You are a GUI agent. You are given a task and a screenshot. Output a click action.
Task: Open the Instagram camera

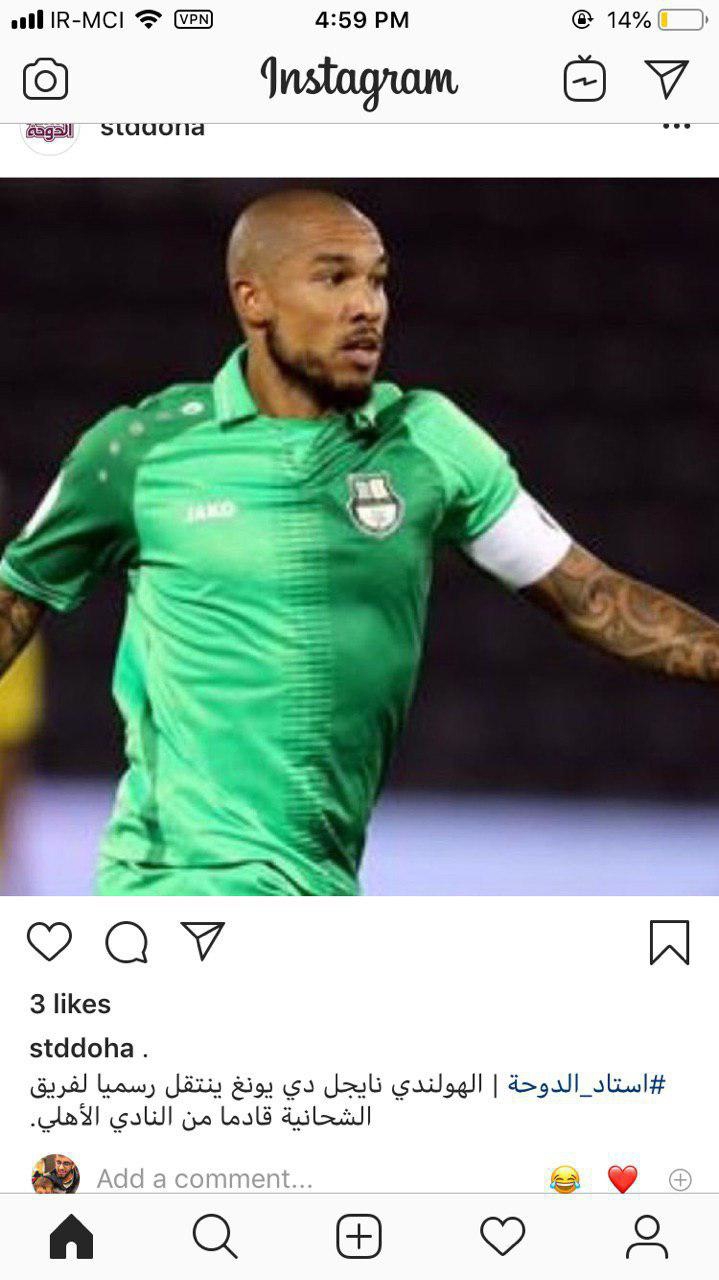(x=46, y=80)
